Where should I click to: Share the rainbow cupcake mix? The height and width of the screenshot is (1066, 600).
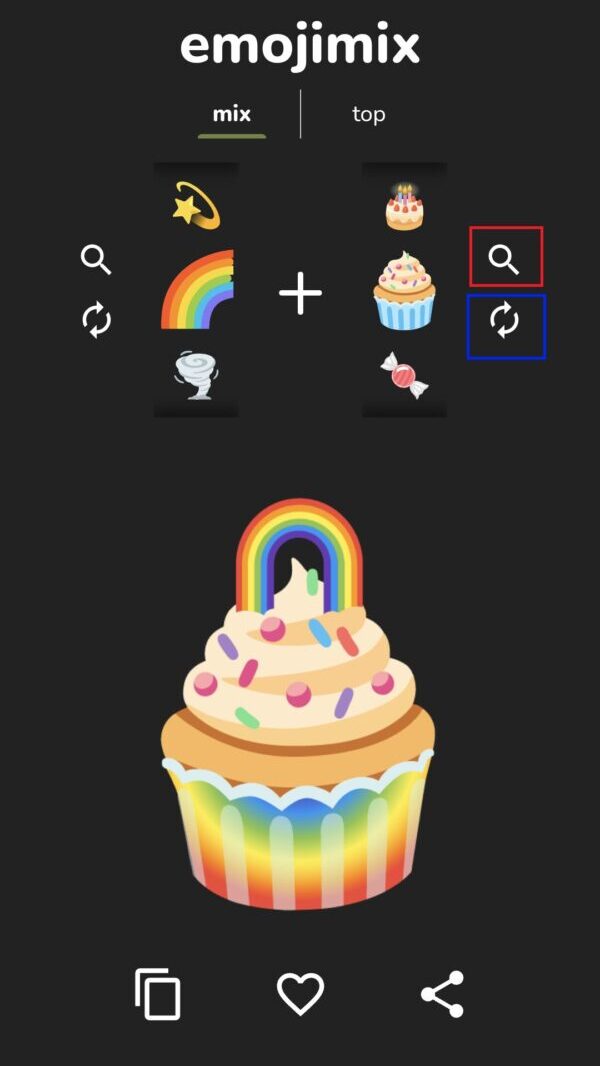442,994
